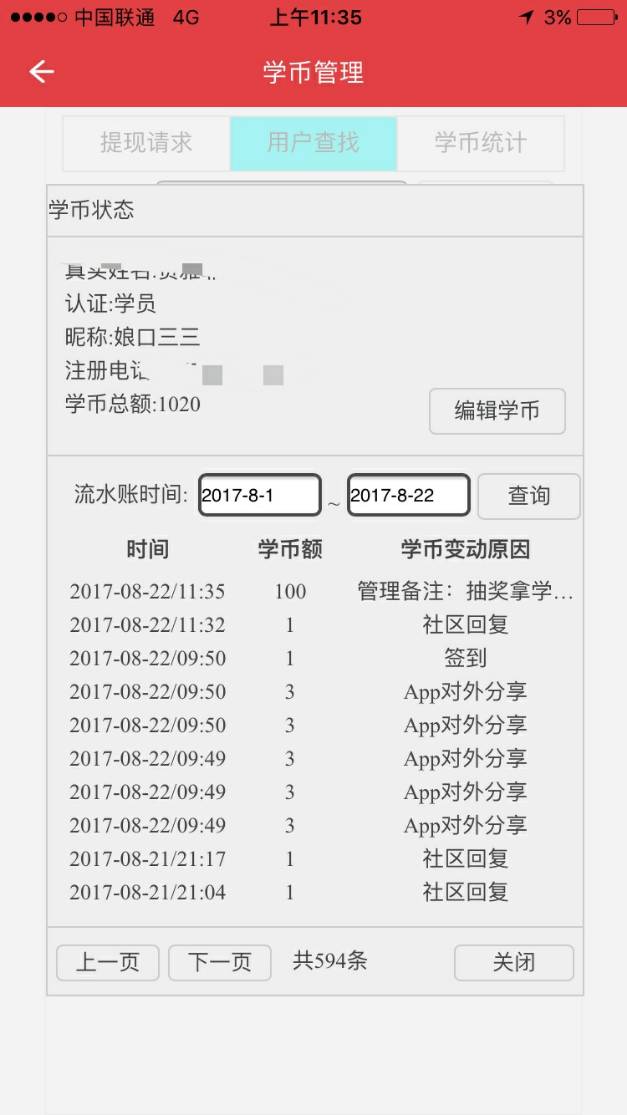627x1115 pixels.
Task: Select the 用户查找 tab
Action: coord(313,143)
